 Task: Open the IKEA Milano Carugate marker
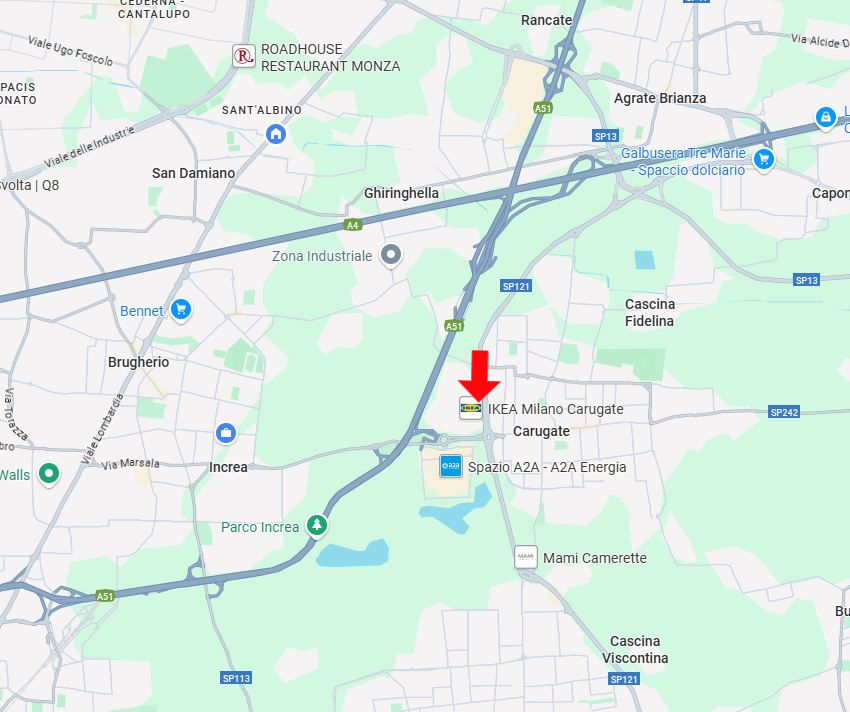tap(470, 408)
